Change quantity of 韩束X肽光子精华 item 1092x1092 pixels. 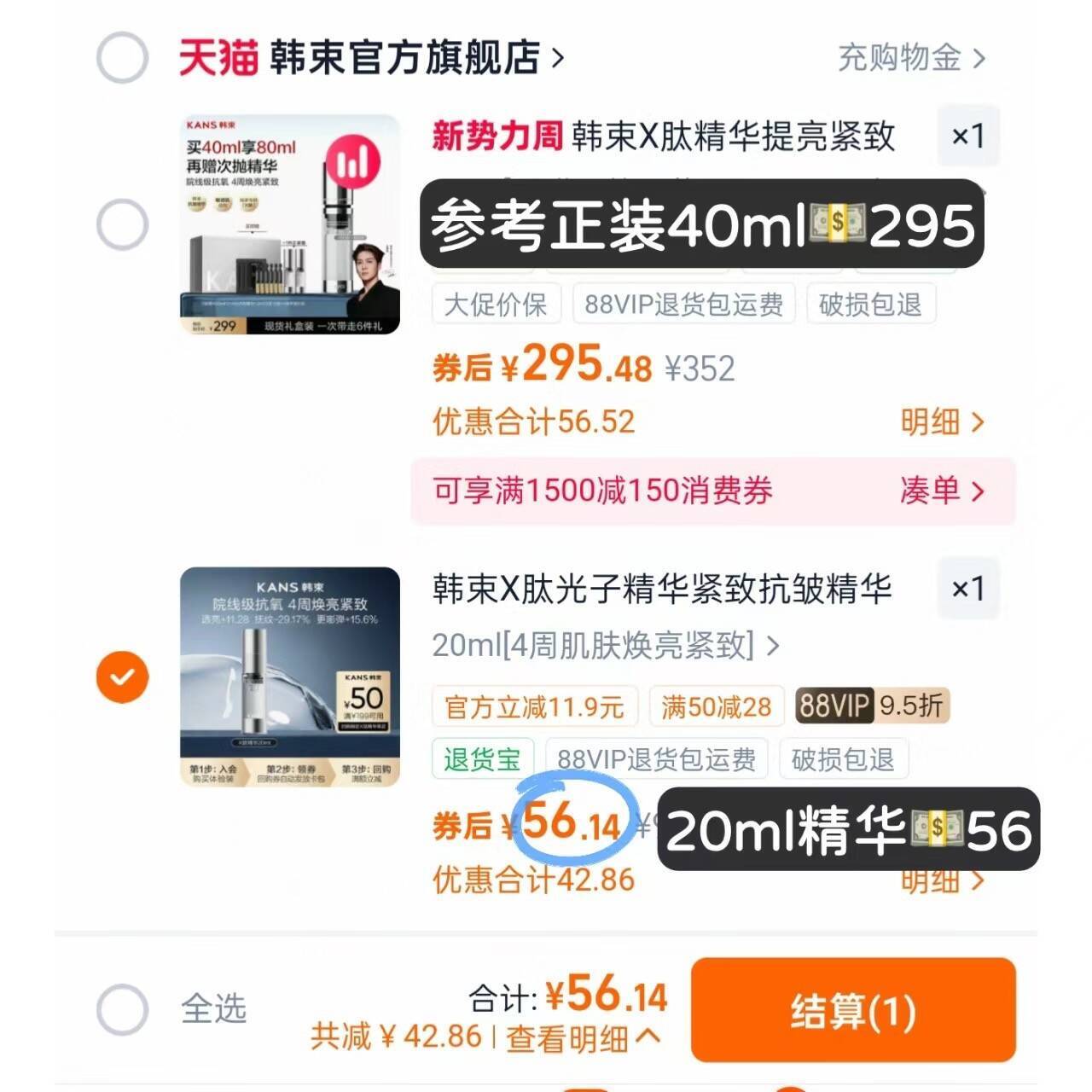(967, 589)
